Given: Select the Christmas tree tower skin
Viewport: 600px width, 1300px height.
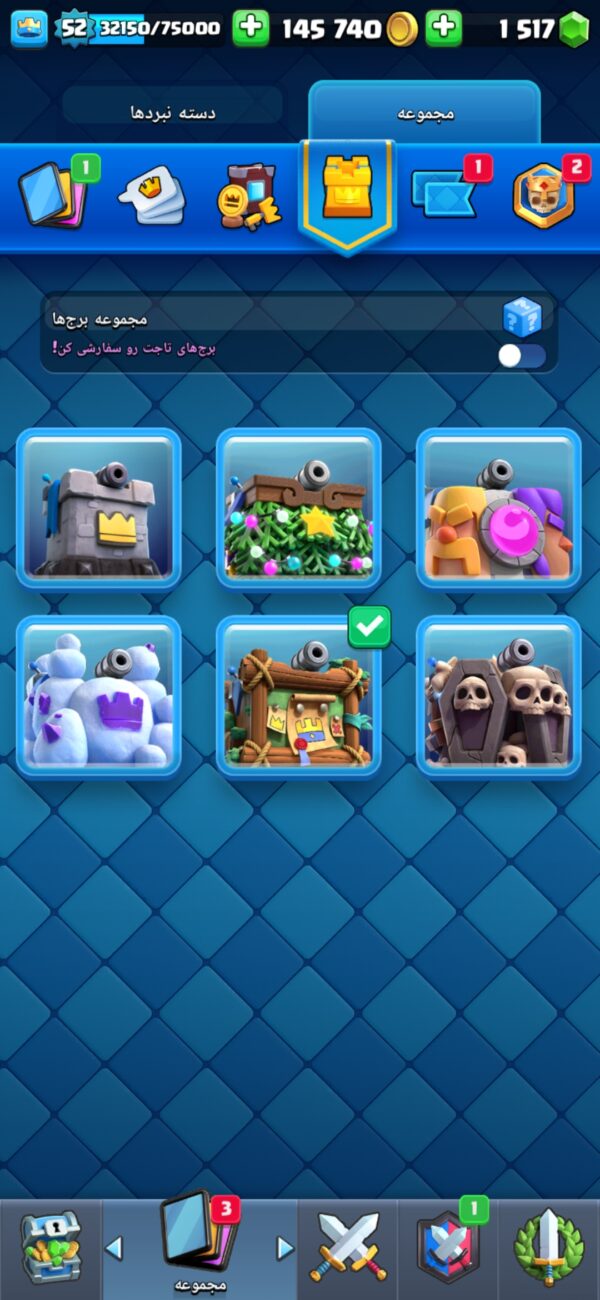Looking at the screenshot, I should pos(298,508).
